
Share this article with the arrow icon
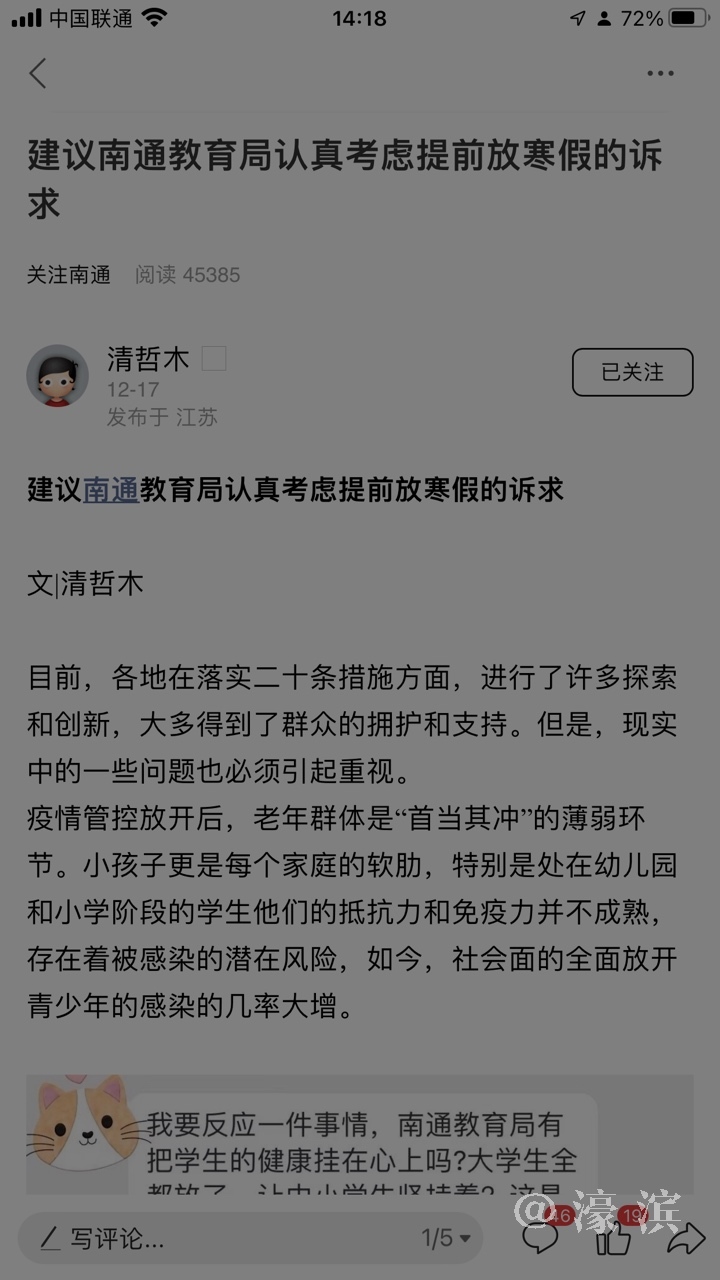point(685,1238)
